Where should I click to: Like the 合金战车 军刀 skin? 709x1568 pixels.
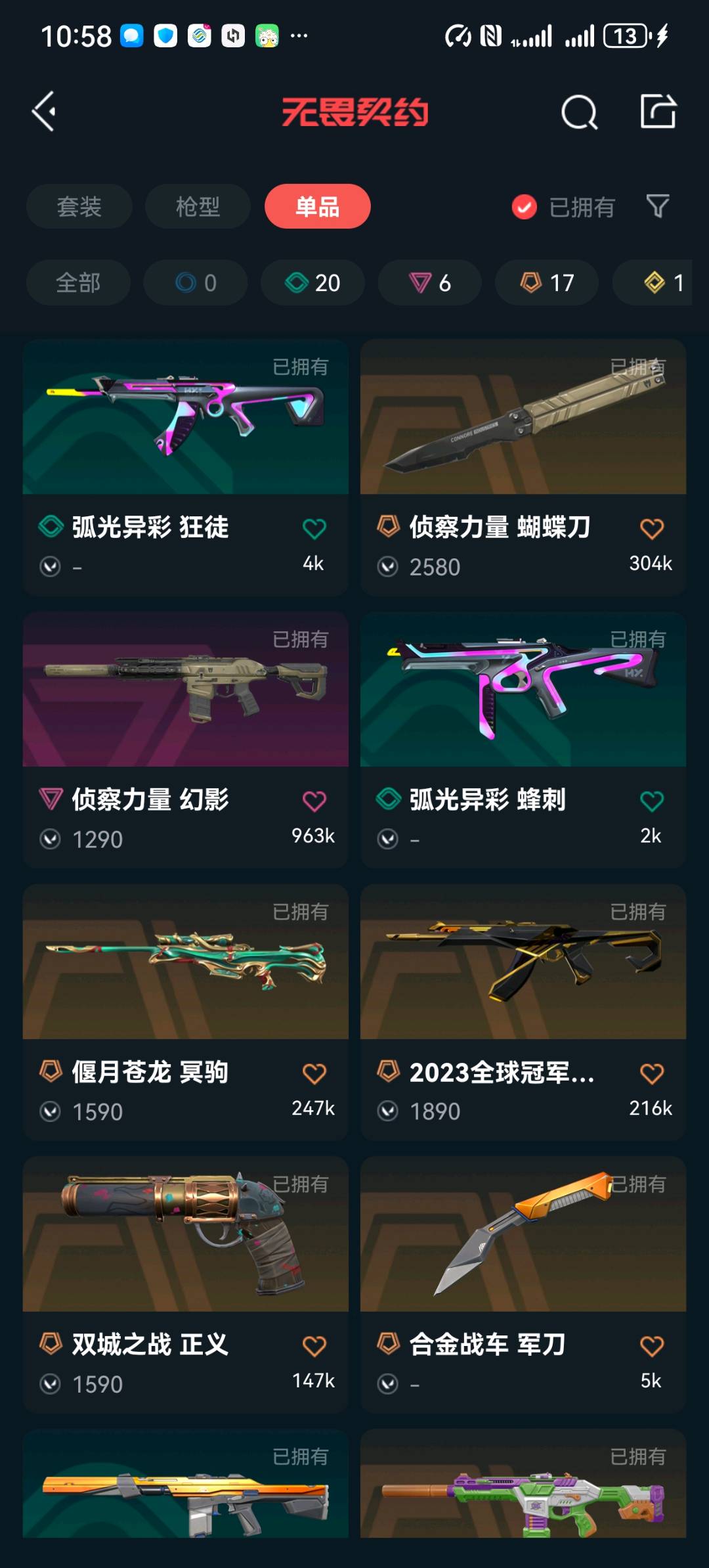[x=651, y=1347]
